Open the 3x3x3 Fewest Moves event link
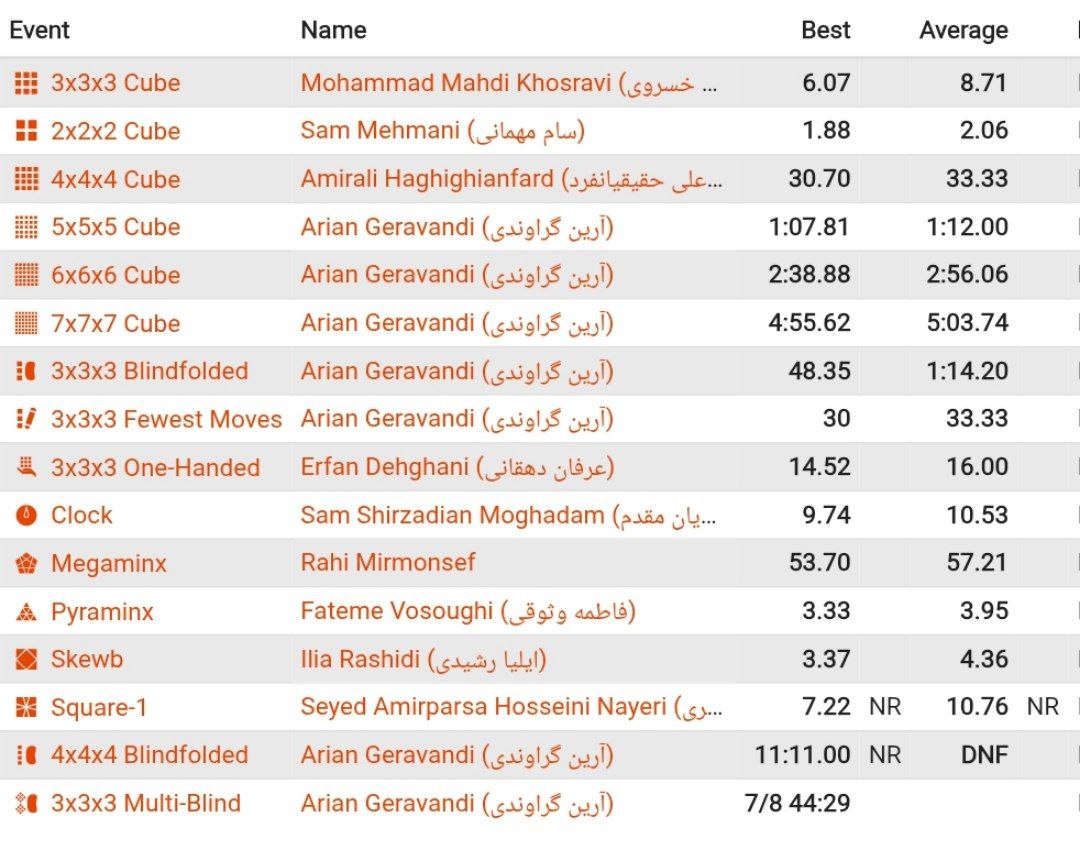 pos(166,419)
